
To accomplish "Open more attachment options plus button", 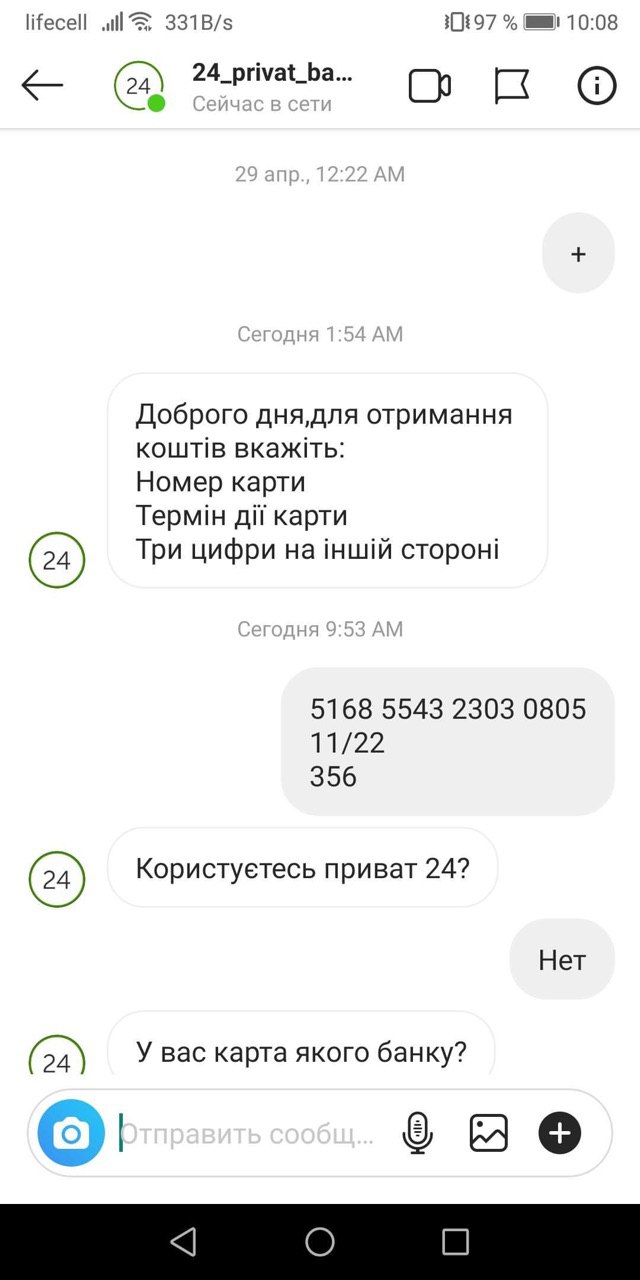I will 560,1133.
